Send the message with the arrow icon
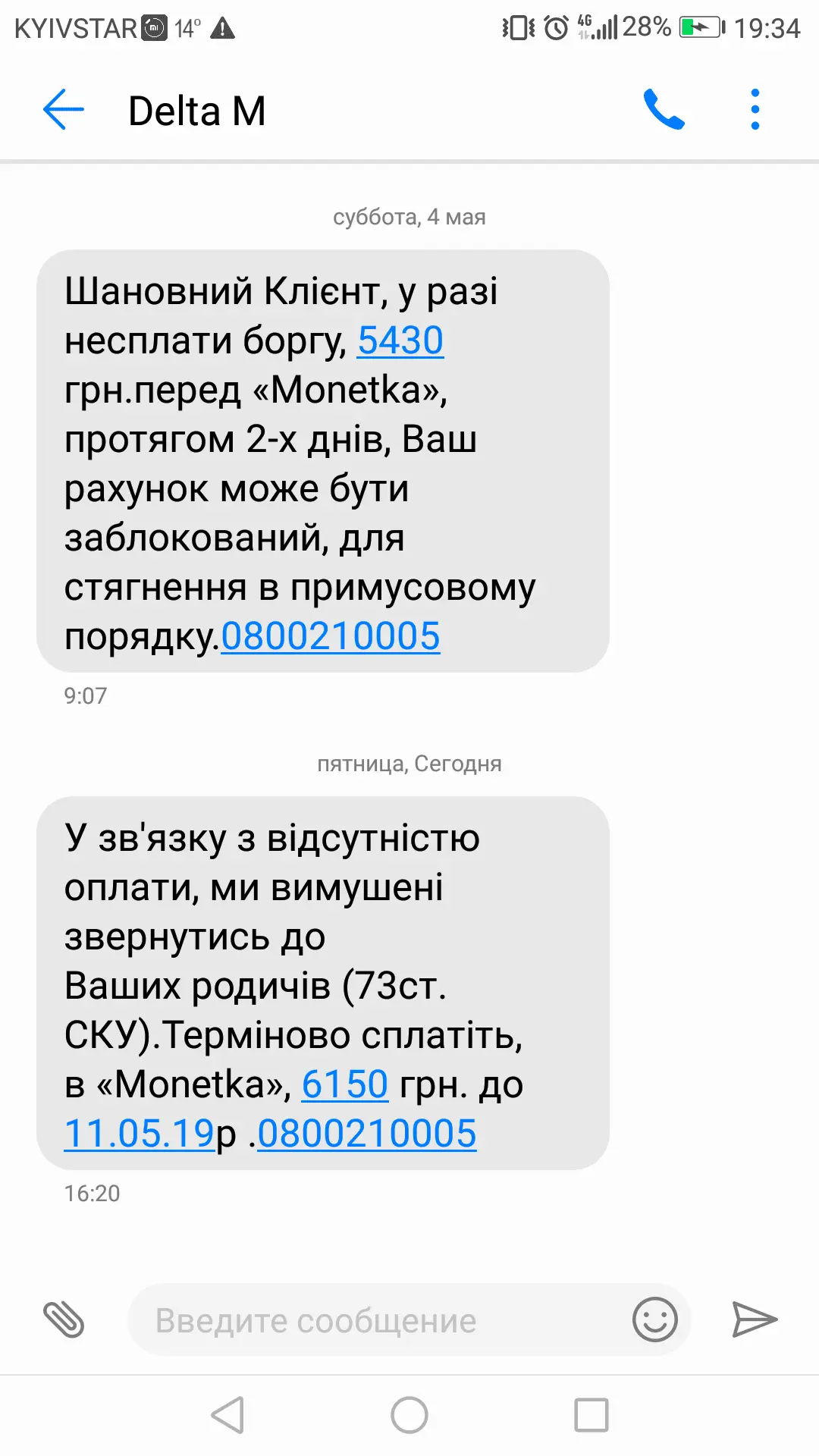Viewport: 819px width, 1456px height. [x=754, y=1320]
